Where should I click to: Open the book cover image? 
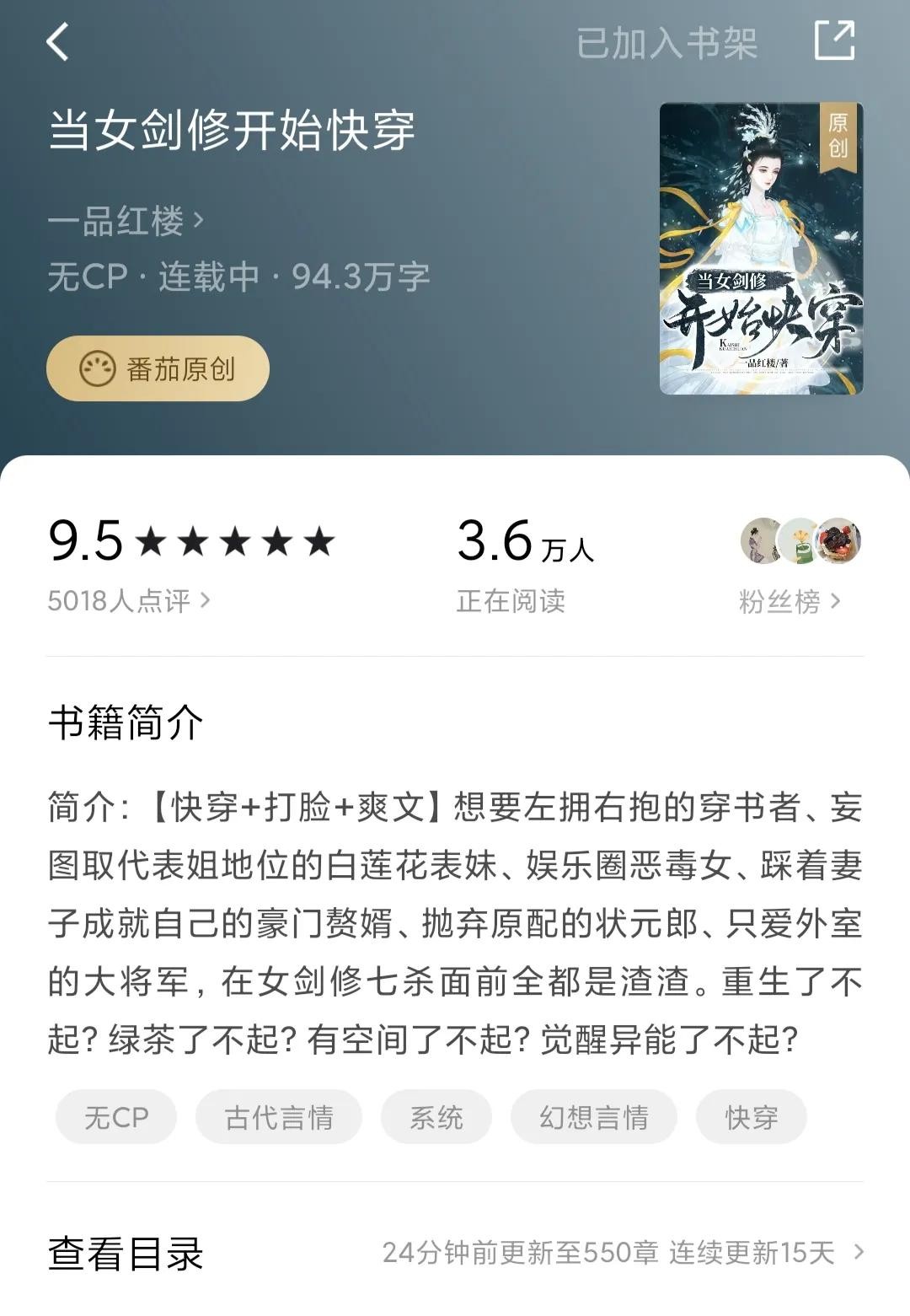point(761,249)
